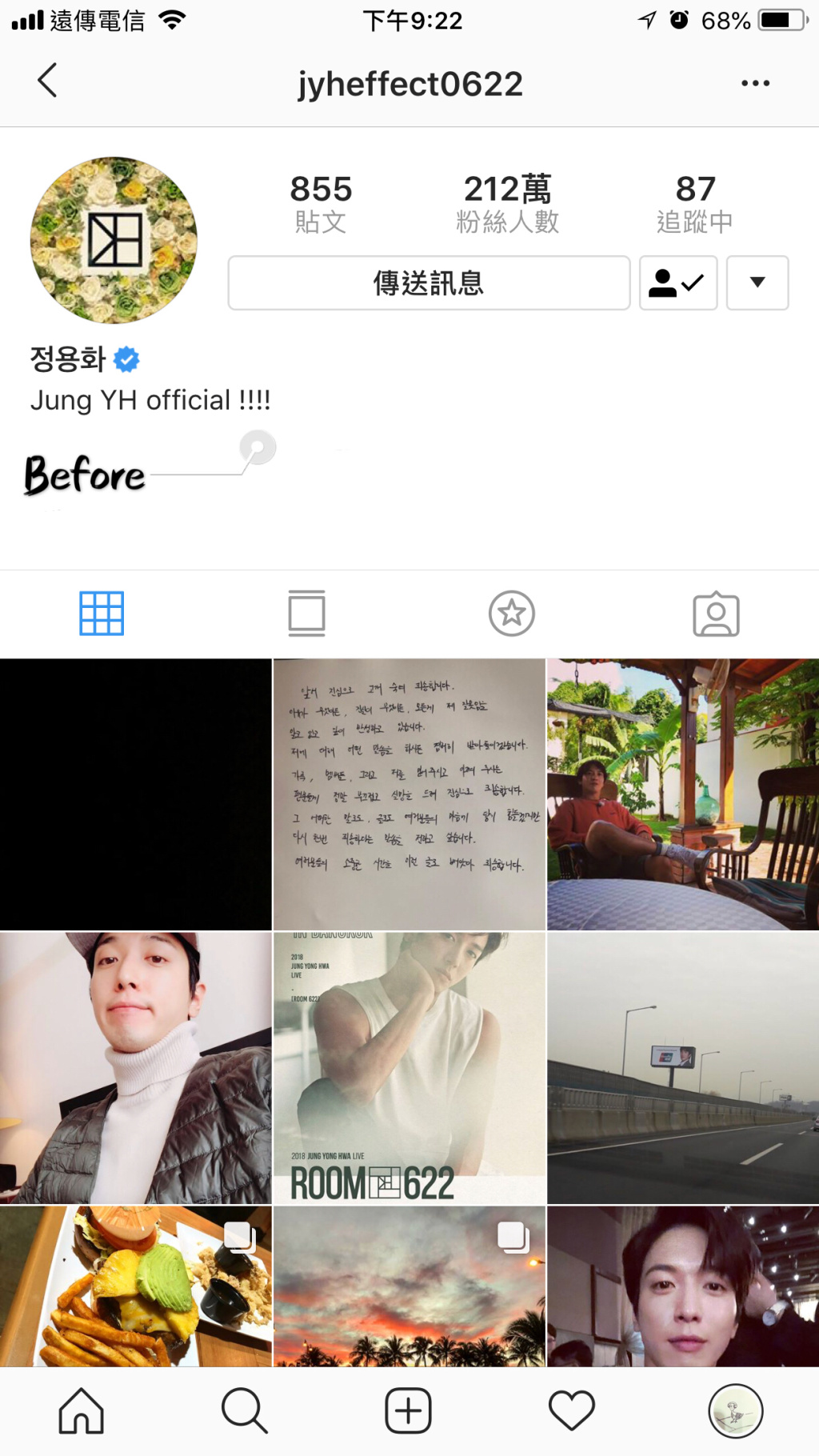The height and width of the screenshot is (1456, 819).
Task: View the 212萬 followers list
Action: [x=507, y=203]
